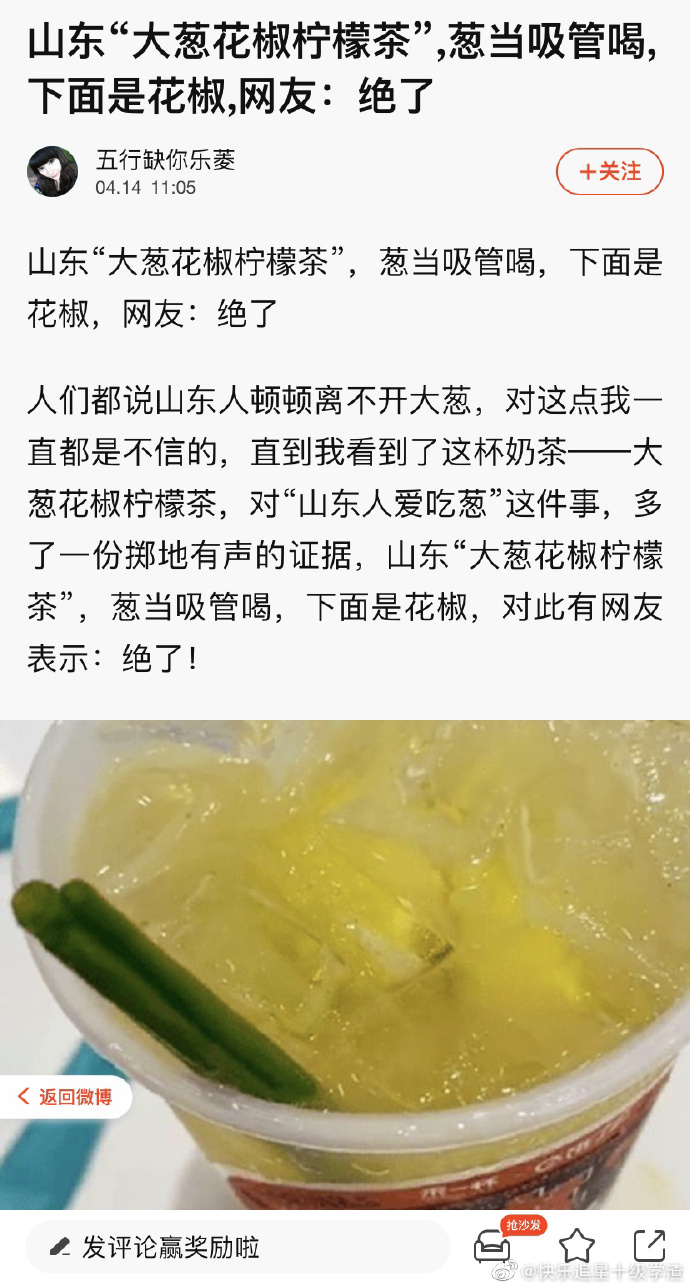Share the article with the share icon
This screenshot has height=1288, width=690.
pos(649,1245)
